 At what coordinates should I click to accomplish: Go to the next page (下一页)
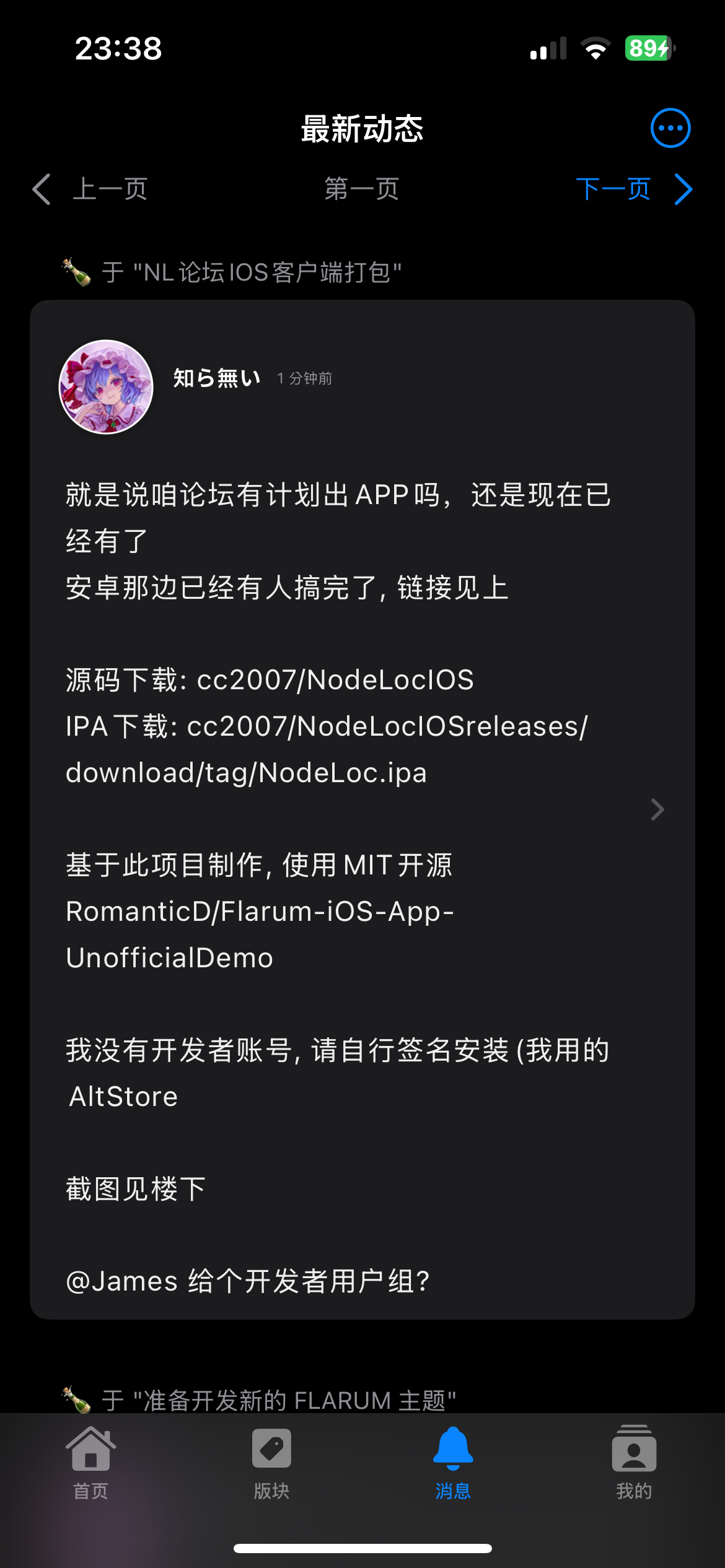pyautogui.click(x=634, y=189)
